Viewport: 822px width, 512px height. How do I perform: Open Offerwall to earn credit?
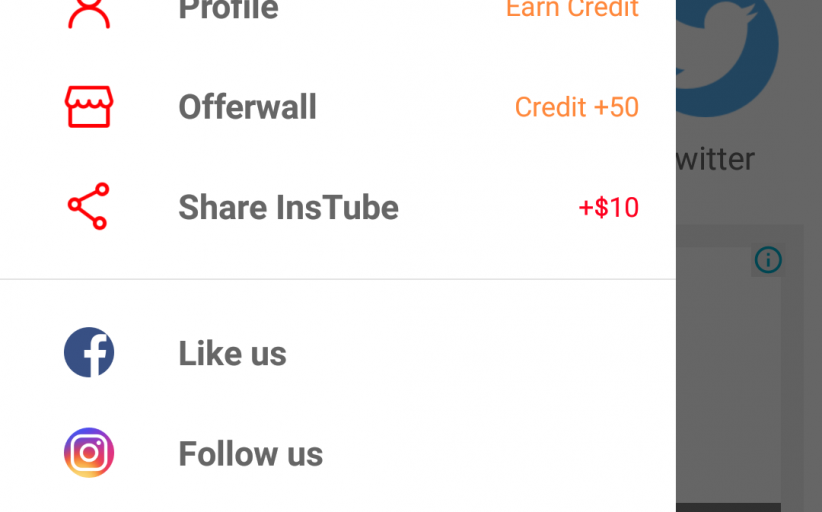pos(247,107)
